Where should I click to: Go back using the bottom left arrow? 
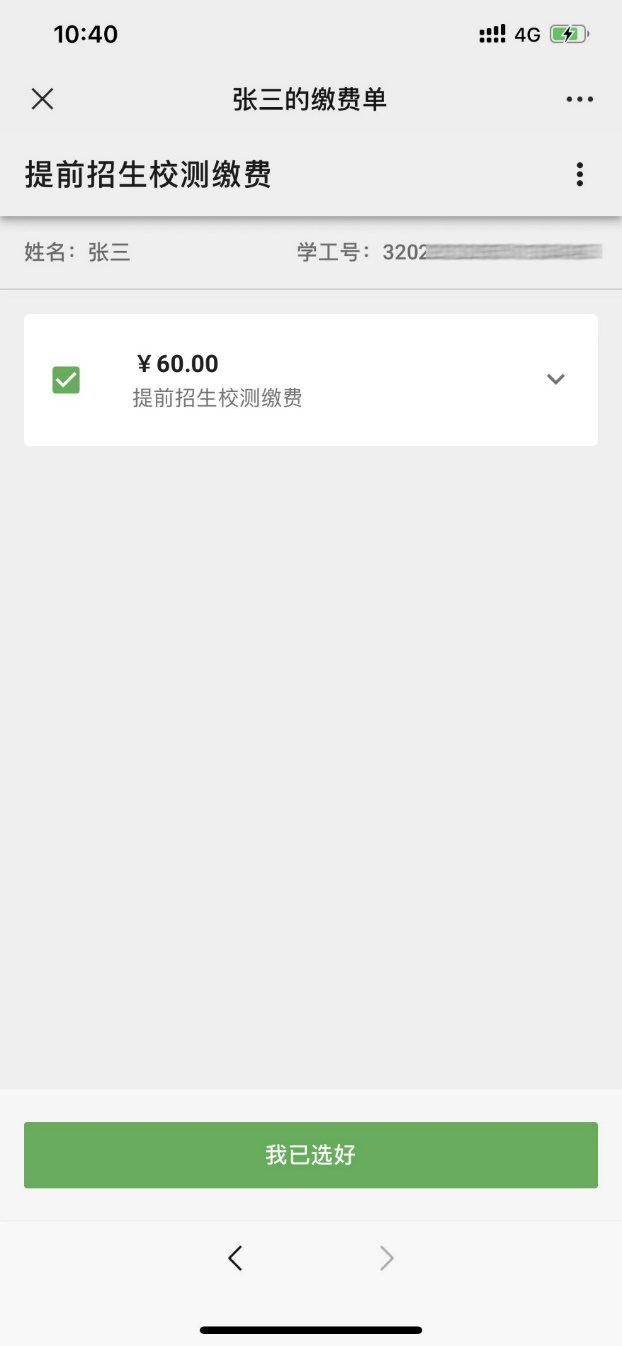point(235,1258)
